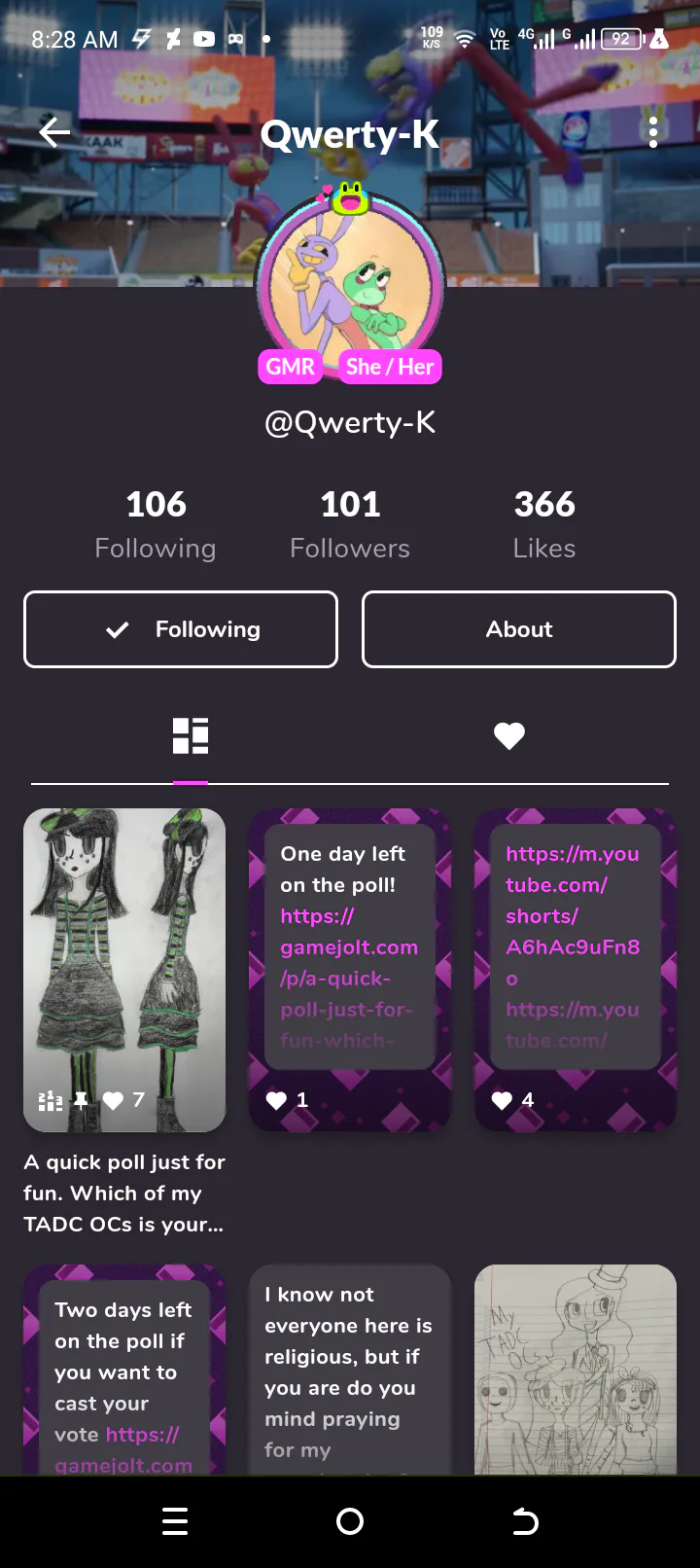The width and height of the screenshot is (700, 1568).
Task: Open the "I know not everyone here is religious" post
Action: pyautogui.click(x=350, y=1370)
